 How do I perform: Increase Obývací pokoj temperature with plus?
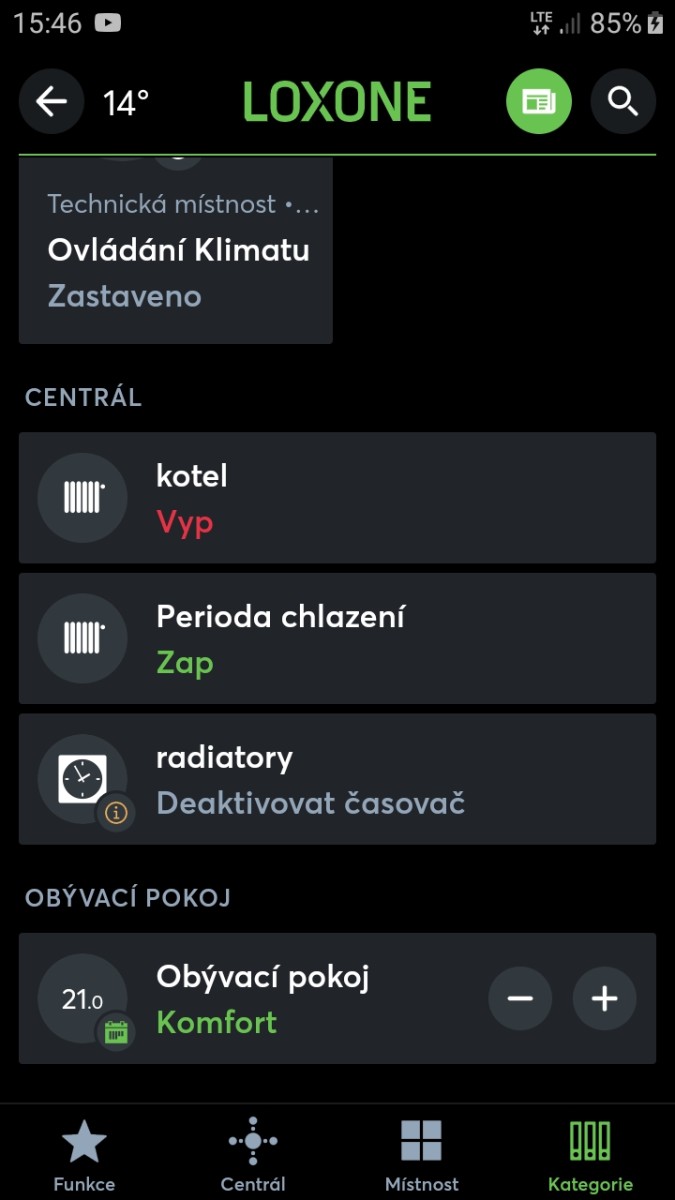point(604,998)
